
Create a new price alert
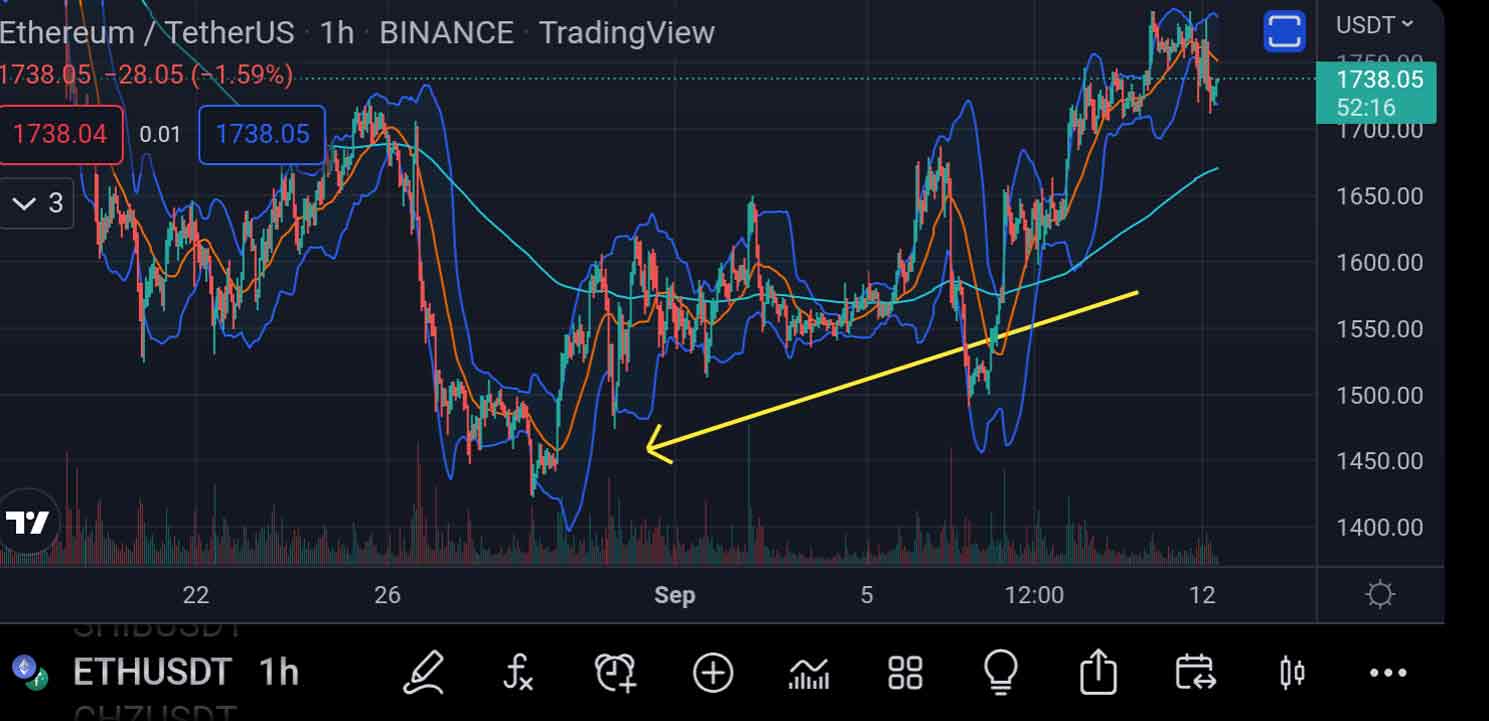point(615,672)
